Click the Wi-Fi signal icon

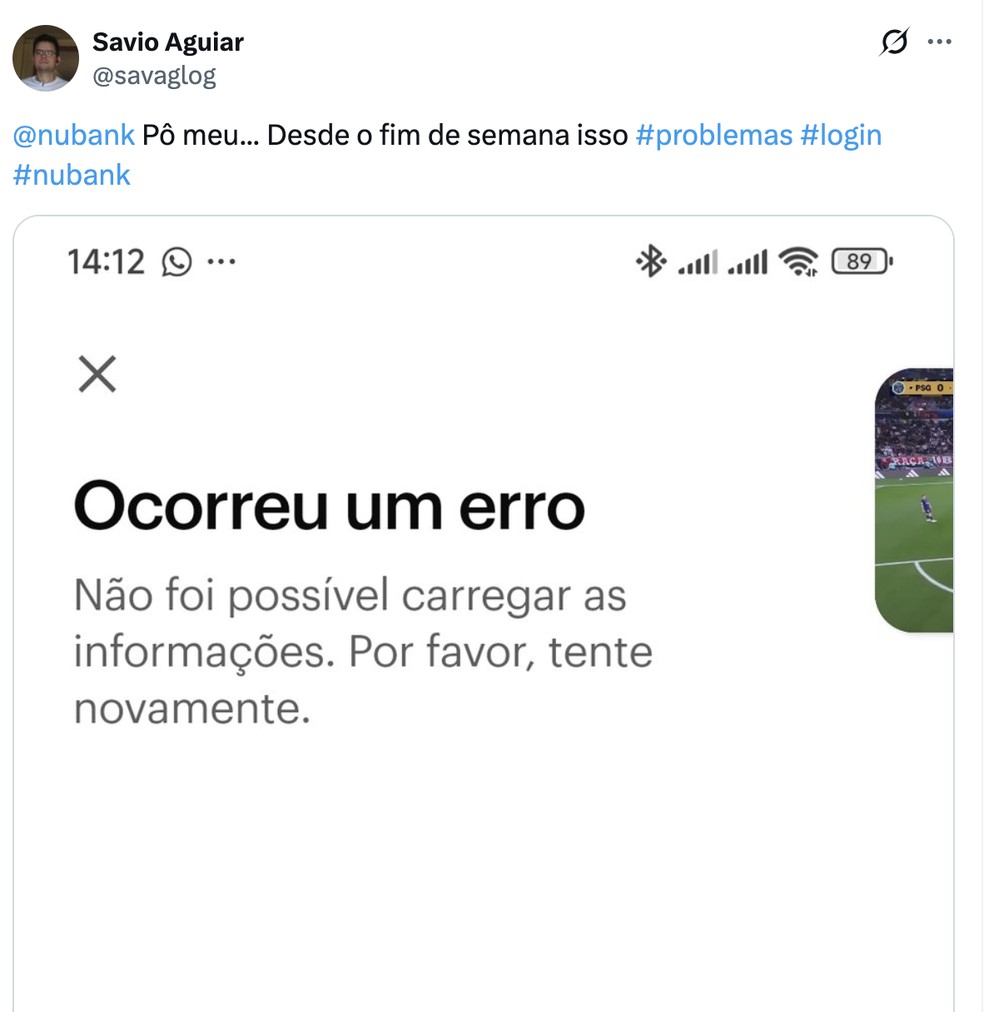(797, 261)
